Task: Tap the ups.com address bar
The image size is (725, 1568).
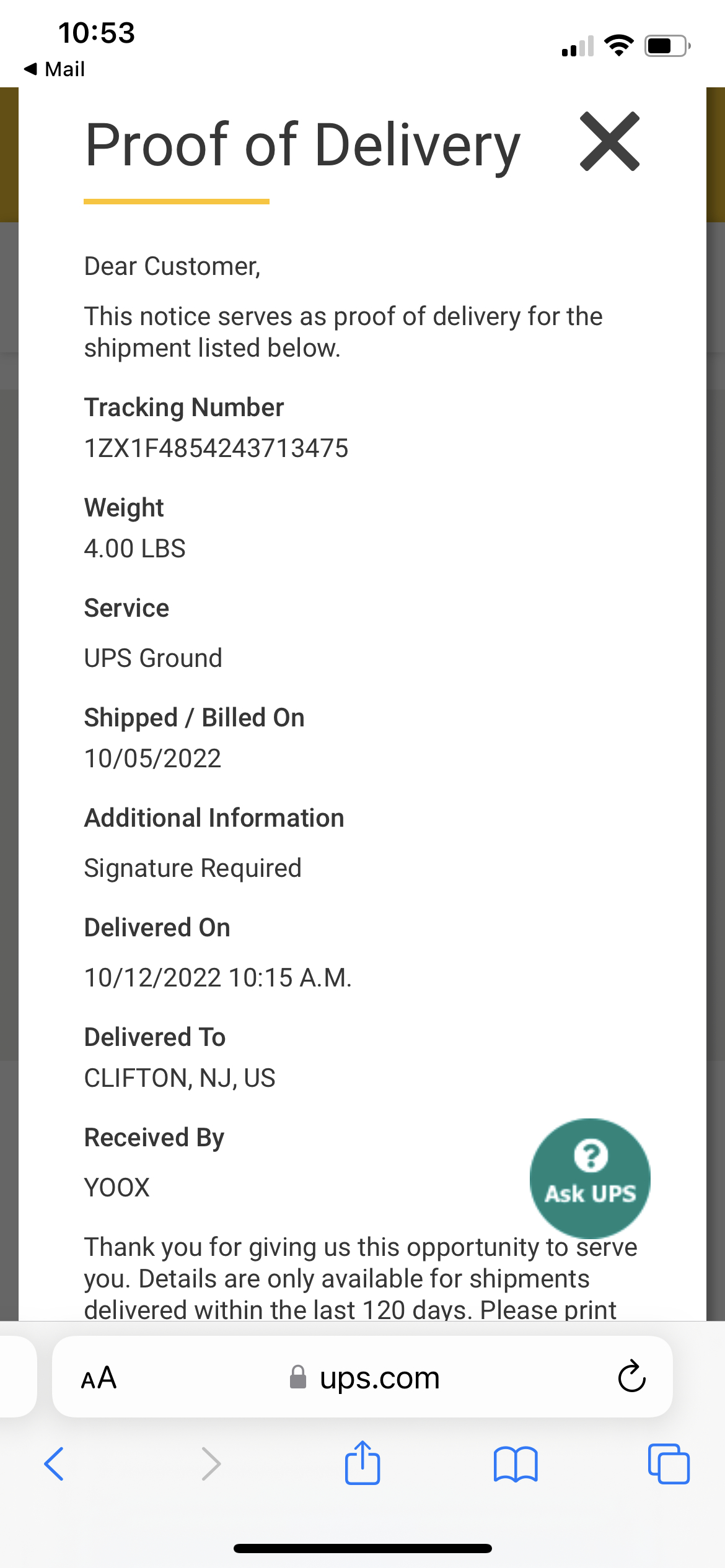Action: pos(366,1379)
